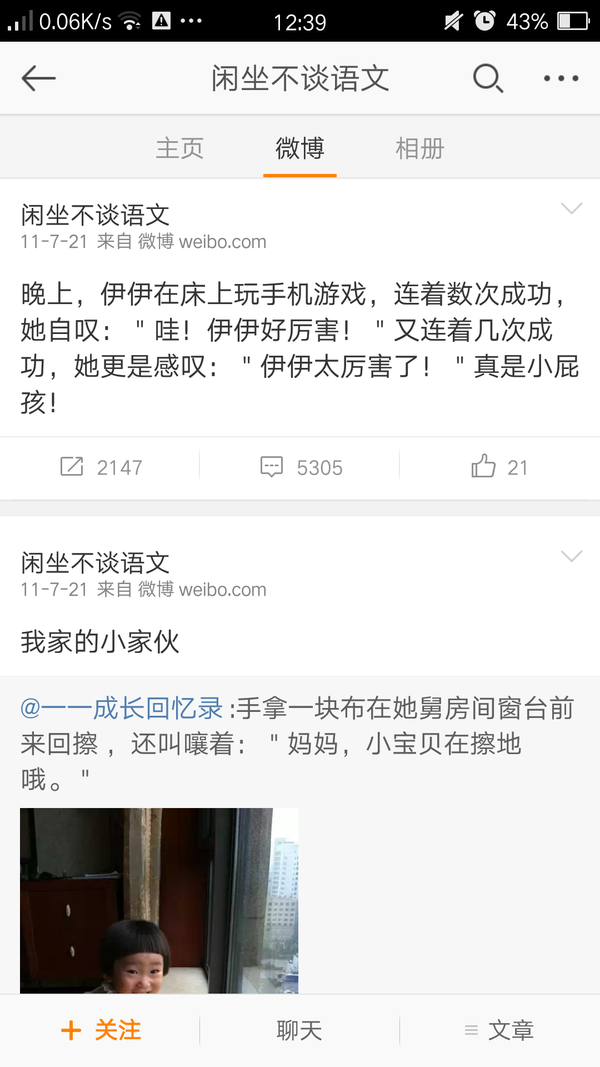Follow this account via 关注
This screenshot has width=600, height=1067.
pyautogui.click(x=100, y=1030)
